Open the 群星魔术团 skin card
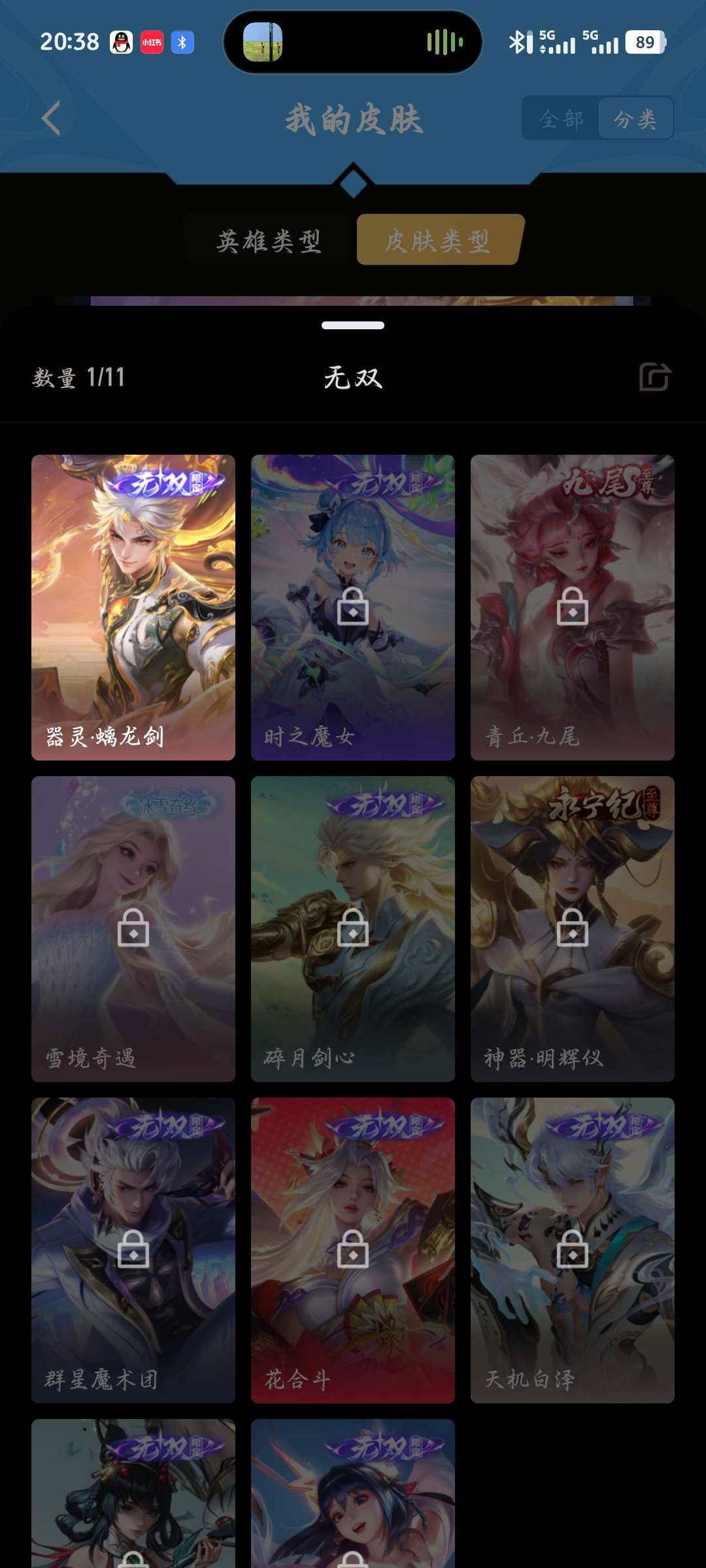The height and width of the screenshot is (1568, 706). click(133, 1250)
